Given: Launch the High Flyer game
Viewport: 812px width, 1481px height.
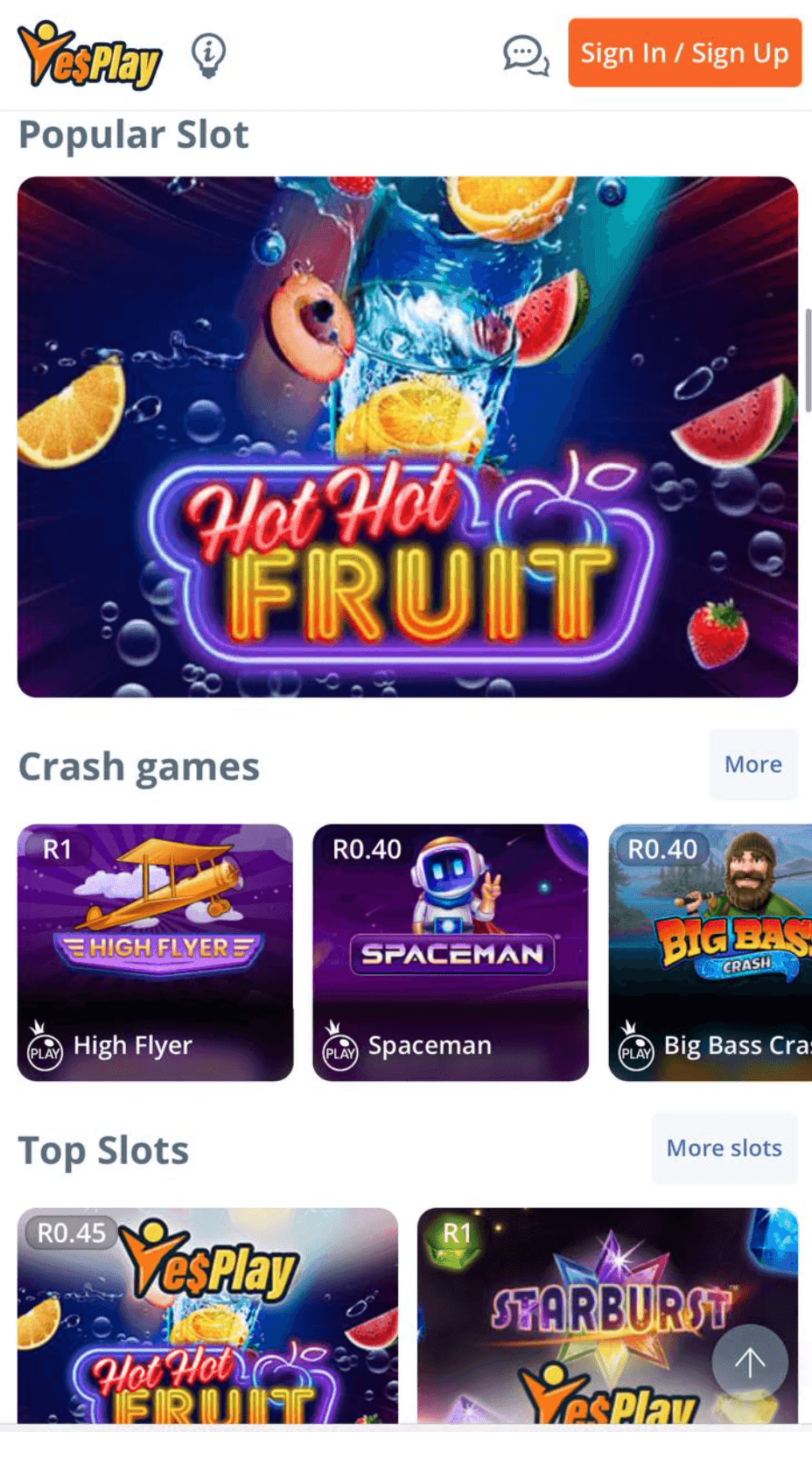Looking at the screenshot, I should tap(155, 951).
